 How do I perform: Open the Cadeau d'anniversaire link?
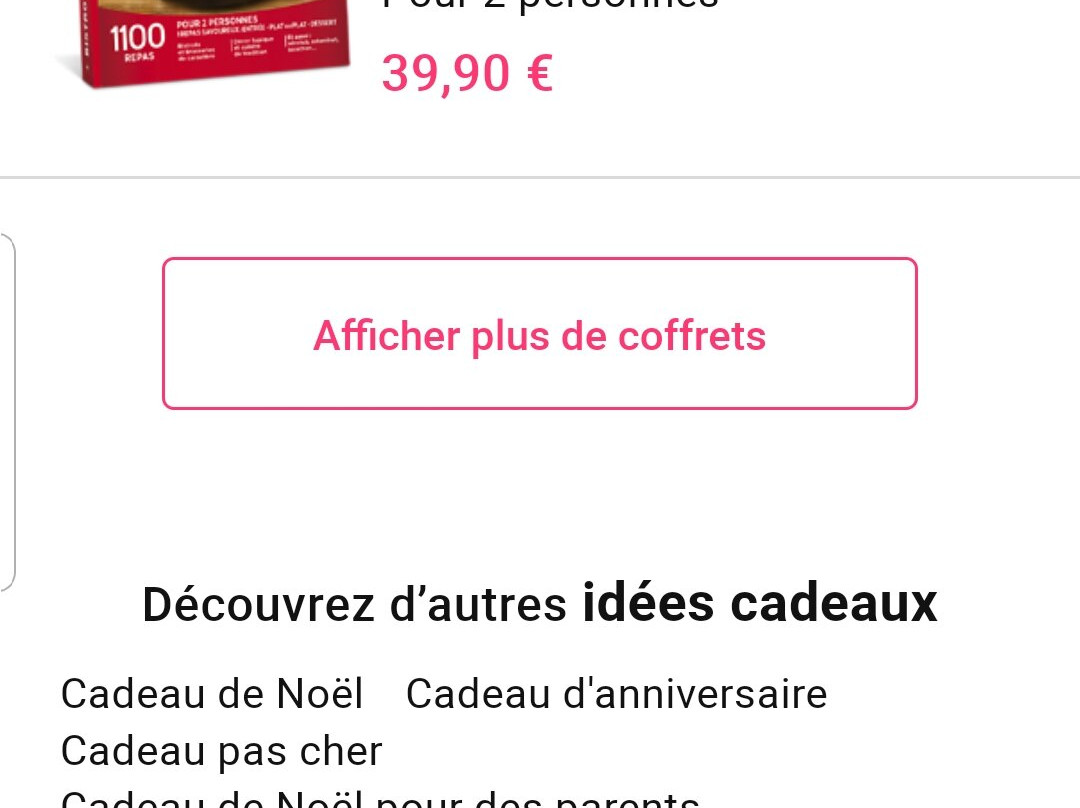[x=616, y=694]
